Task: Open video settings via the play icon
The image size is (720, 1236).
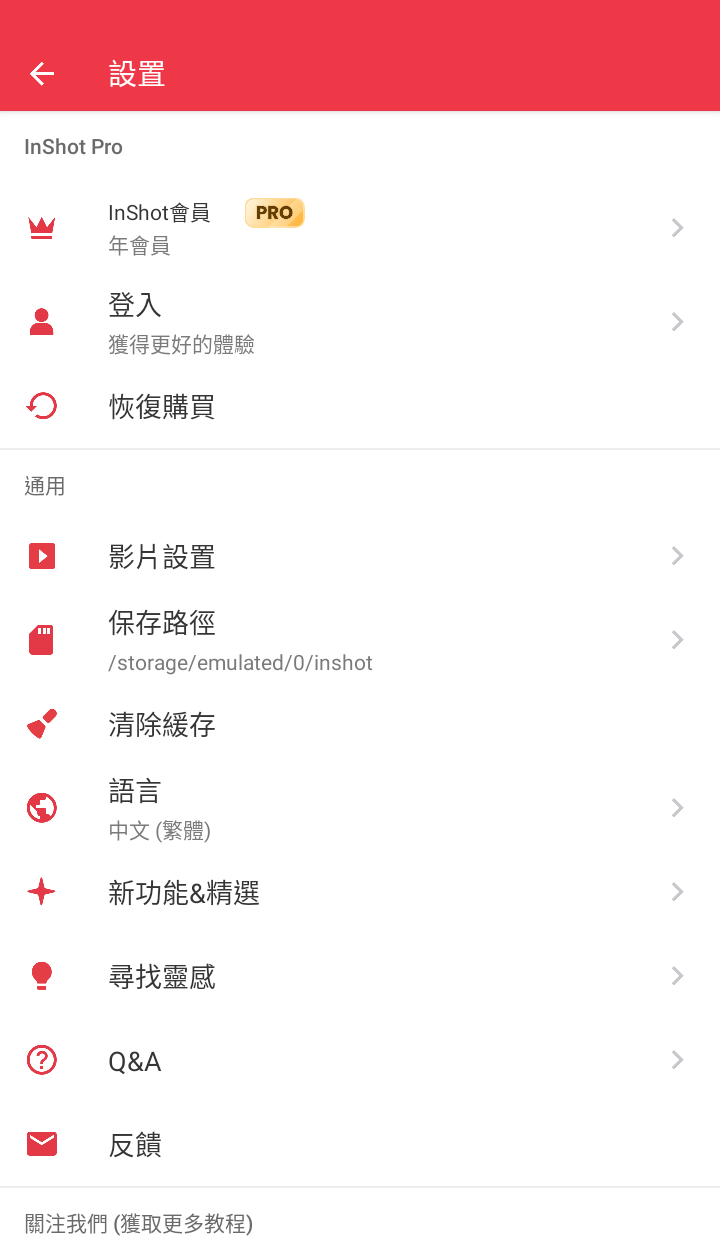Action: tap(41, 556)
